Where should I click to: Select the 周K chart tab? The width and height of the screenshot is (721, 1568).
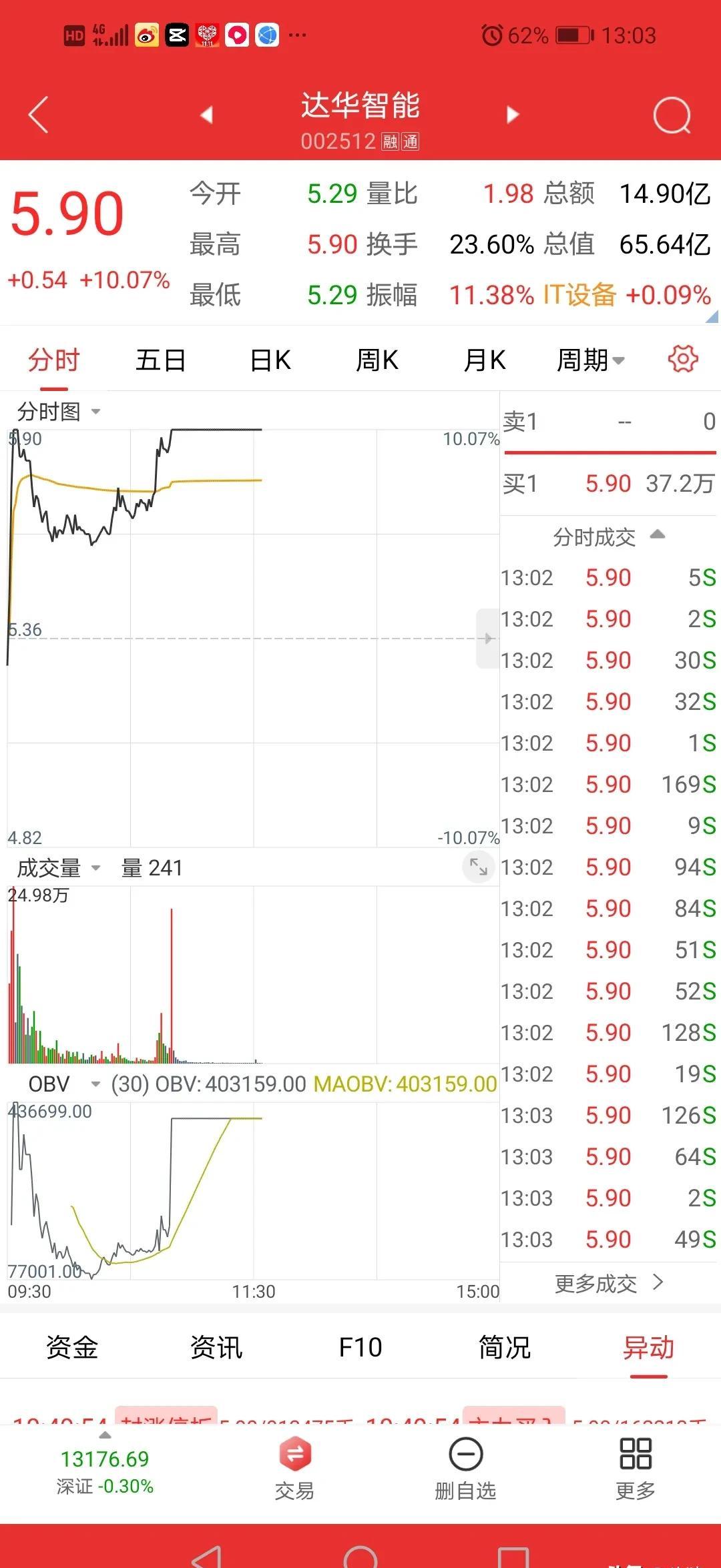(x=377, y=360)
